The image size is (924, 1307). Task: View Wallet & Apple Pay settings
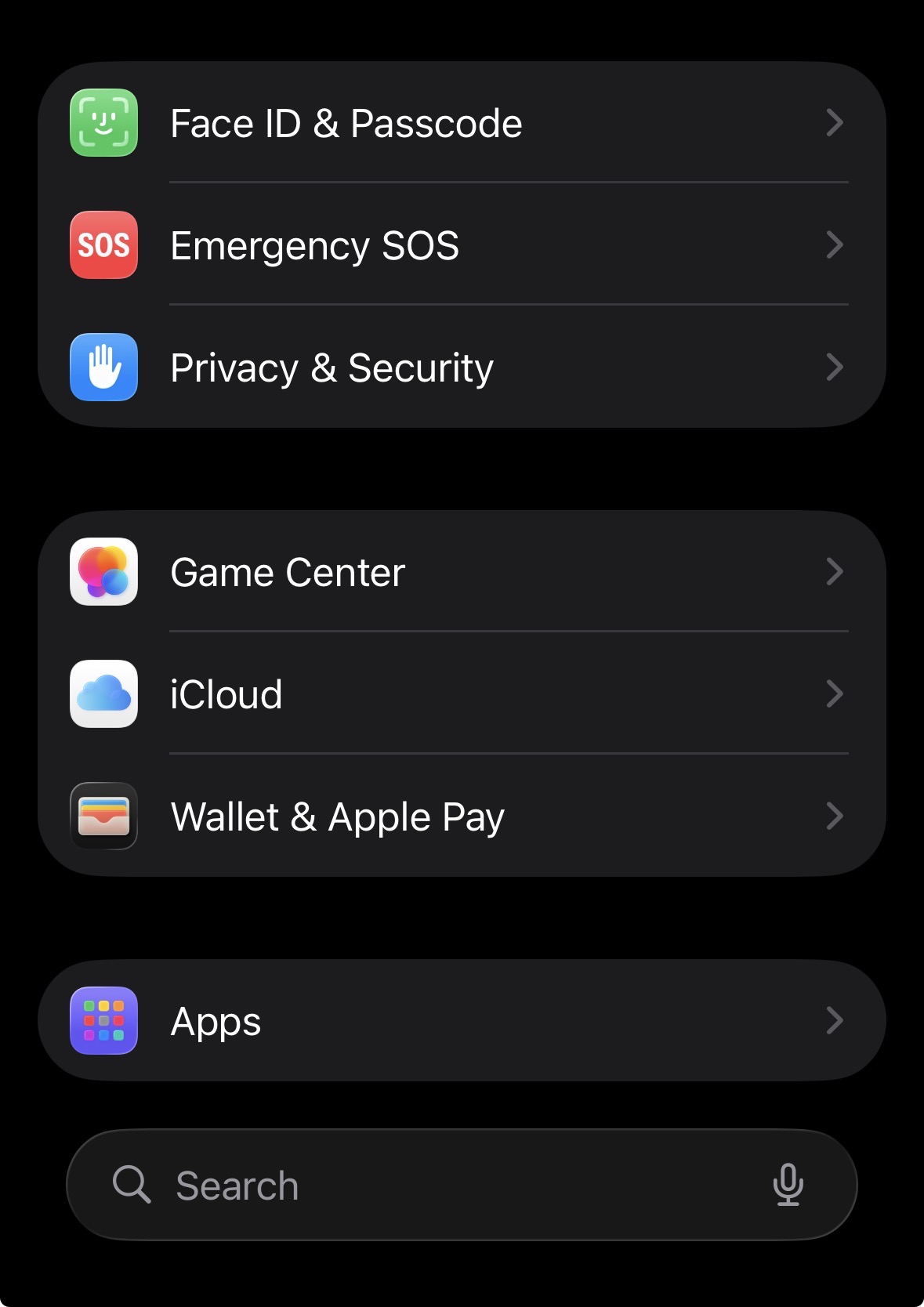(462, 816)
